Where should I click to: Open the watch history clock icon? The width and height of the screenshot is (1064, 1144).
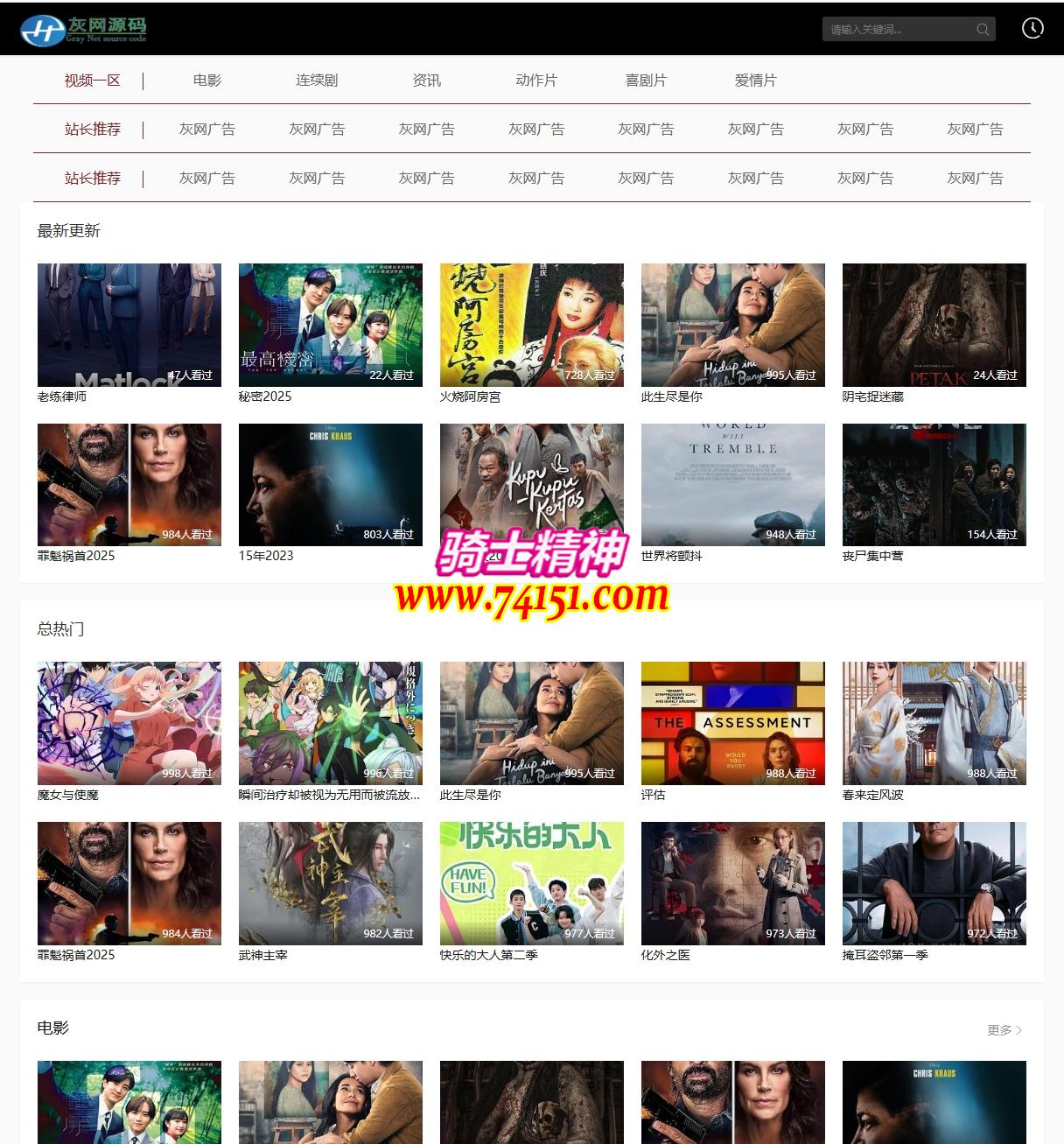(1032, 29)
